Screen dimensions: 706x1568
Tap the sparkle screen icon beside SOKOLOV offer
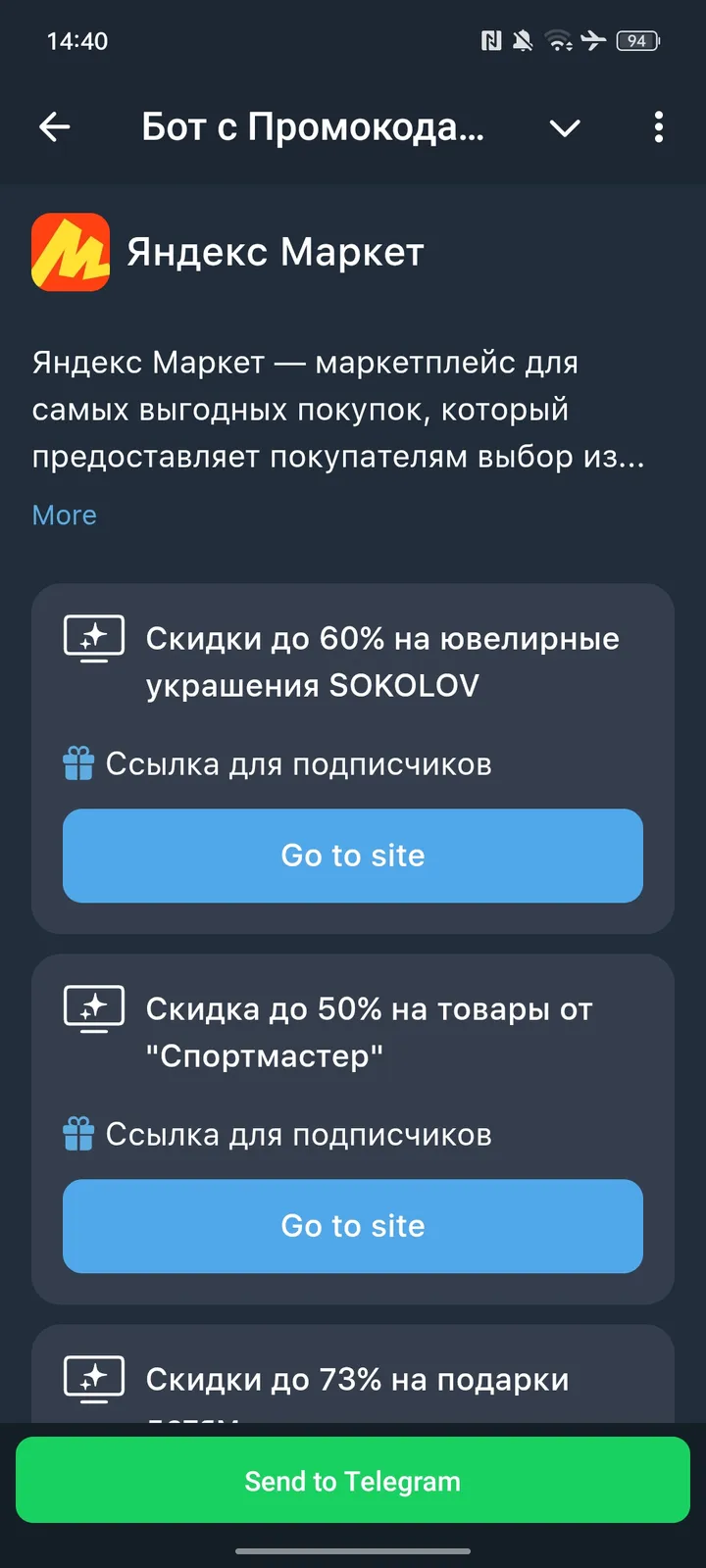(93, 637)
